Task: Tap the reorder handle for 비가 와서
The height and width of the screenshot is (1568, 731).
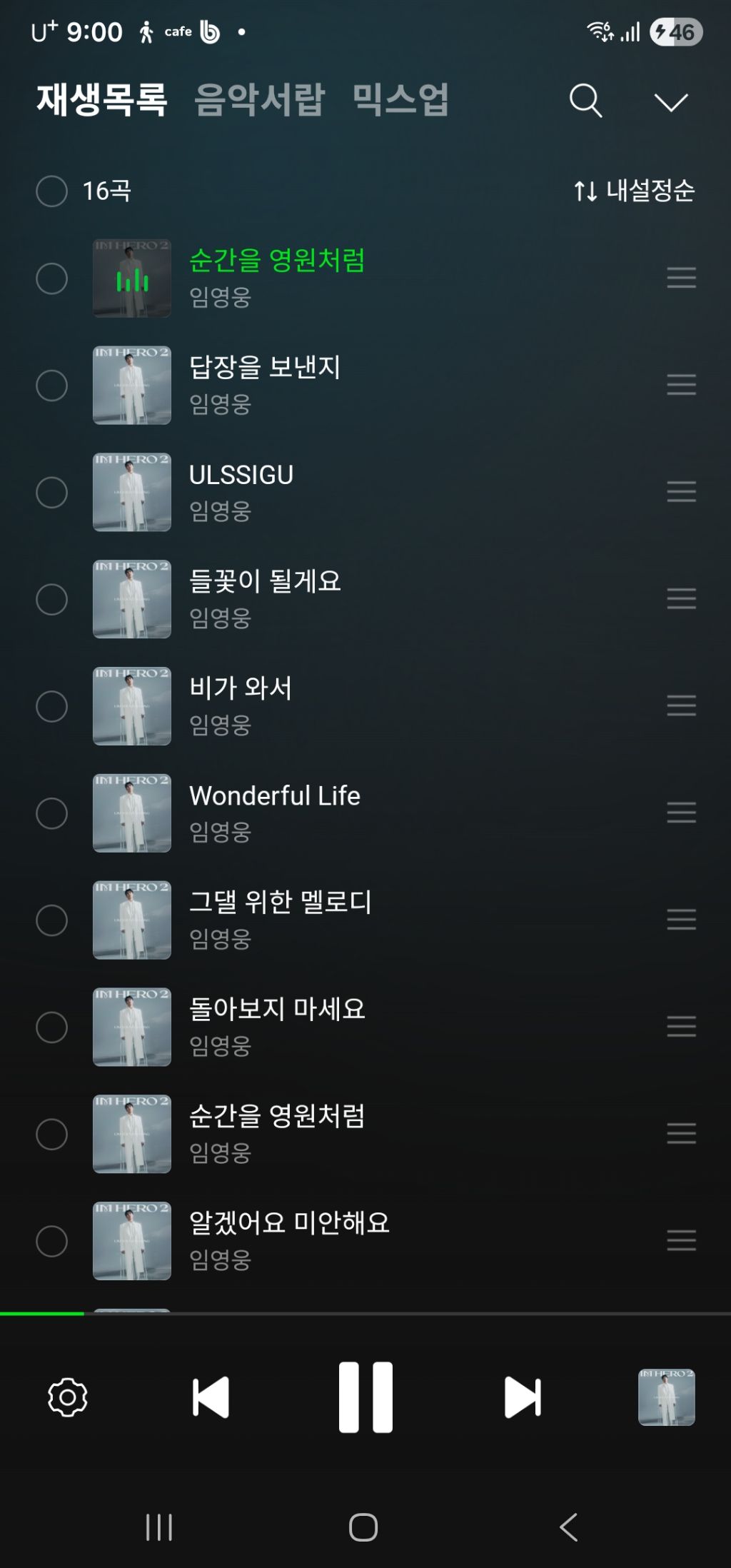Action: pos(681,705)
